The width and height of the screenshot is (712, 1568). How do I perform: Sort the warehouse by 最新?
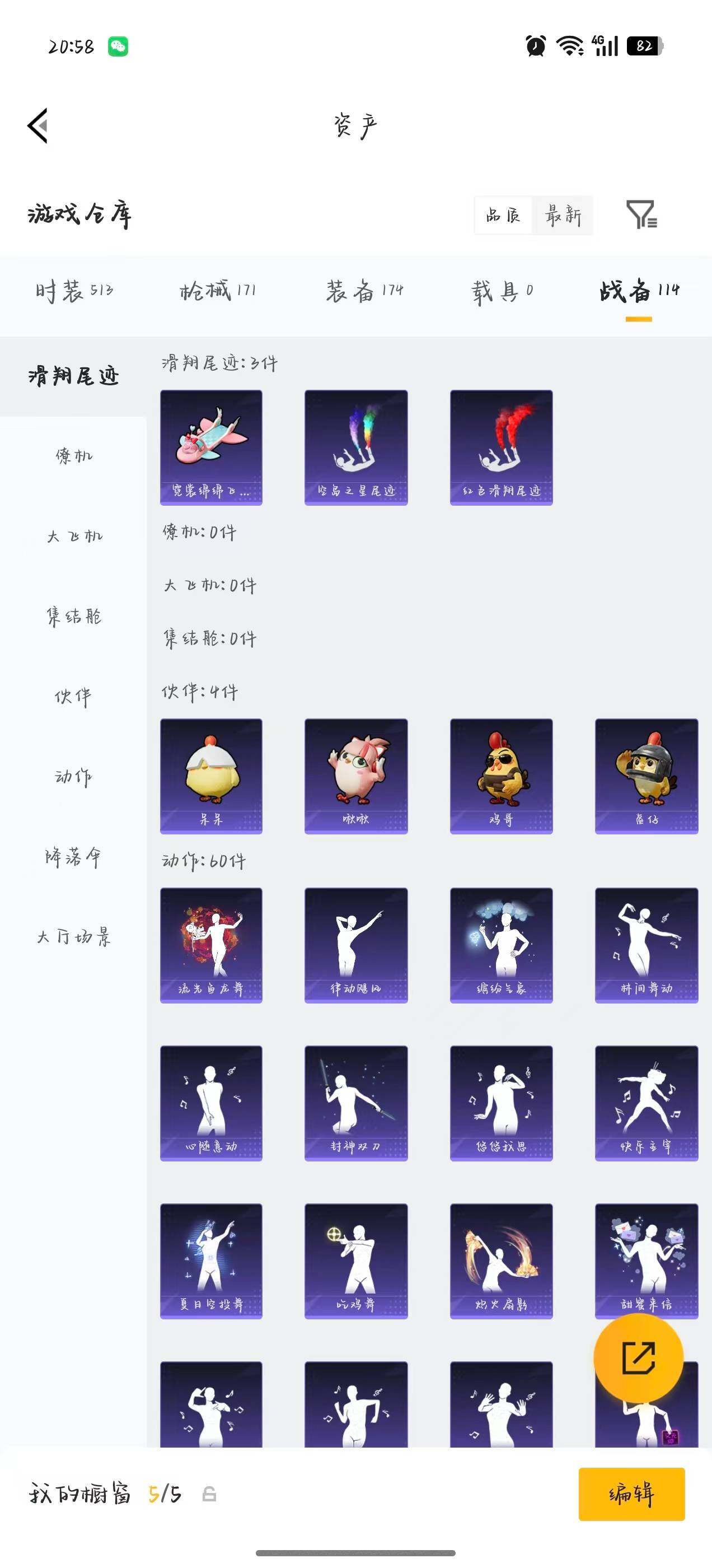563,215
